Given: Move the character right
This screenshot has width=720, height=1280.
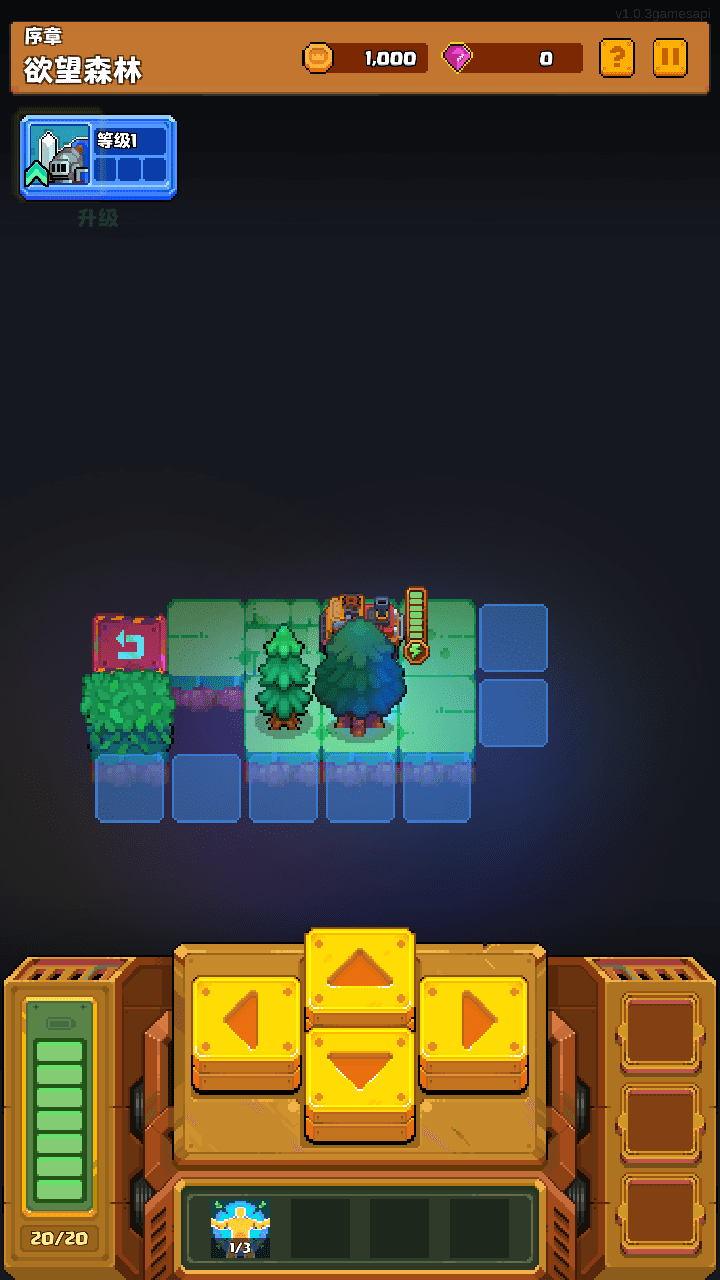Looking at the screenshot, I should (473, 1022).
